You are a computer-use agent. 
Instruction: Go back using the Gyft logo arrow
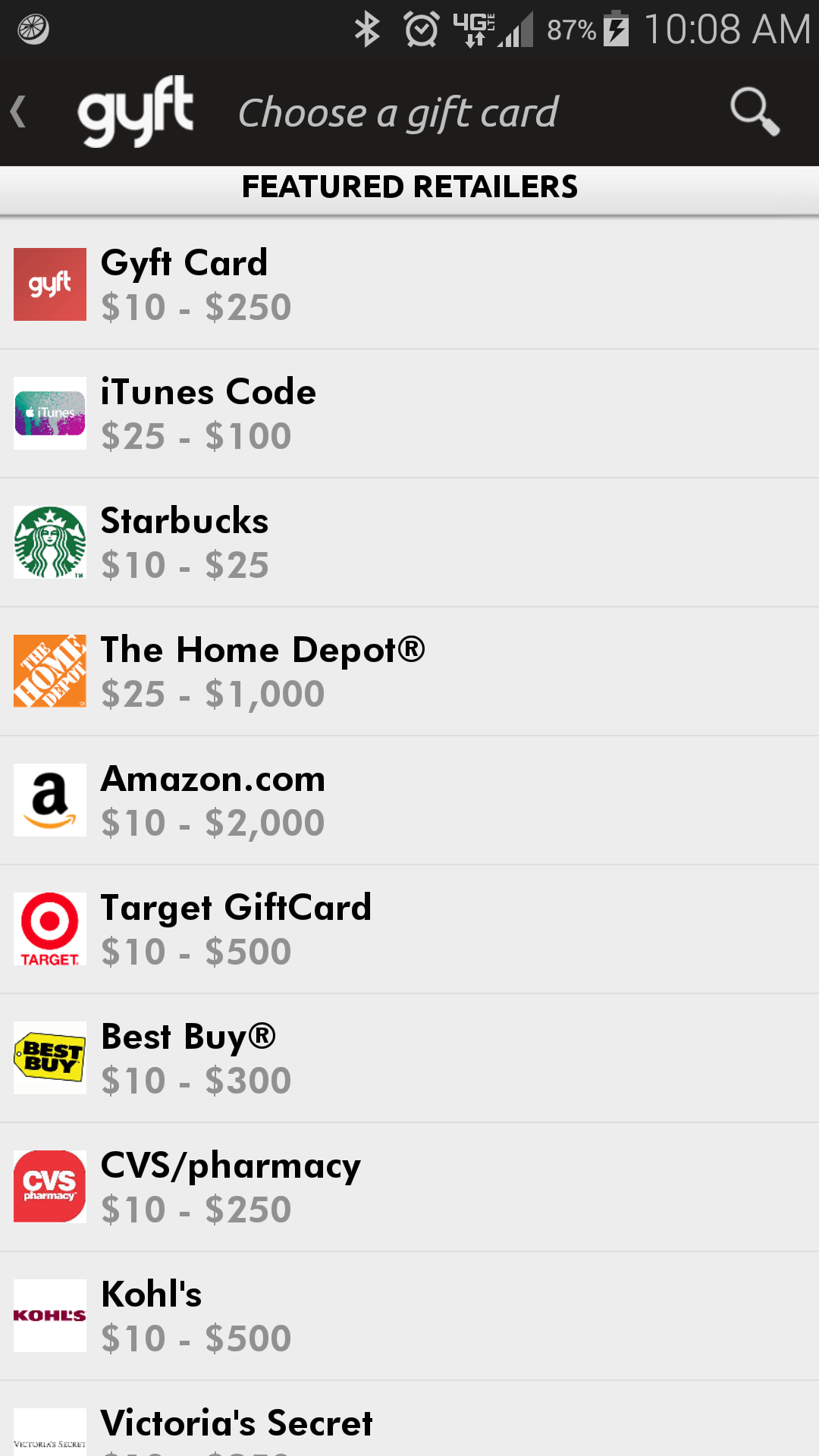coord(102,112)
